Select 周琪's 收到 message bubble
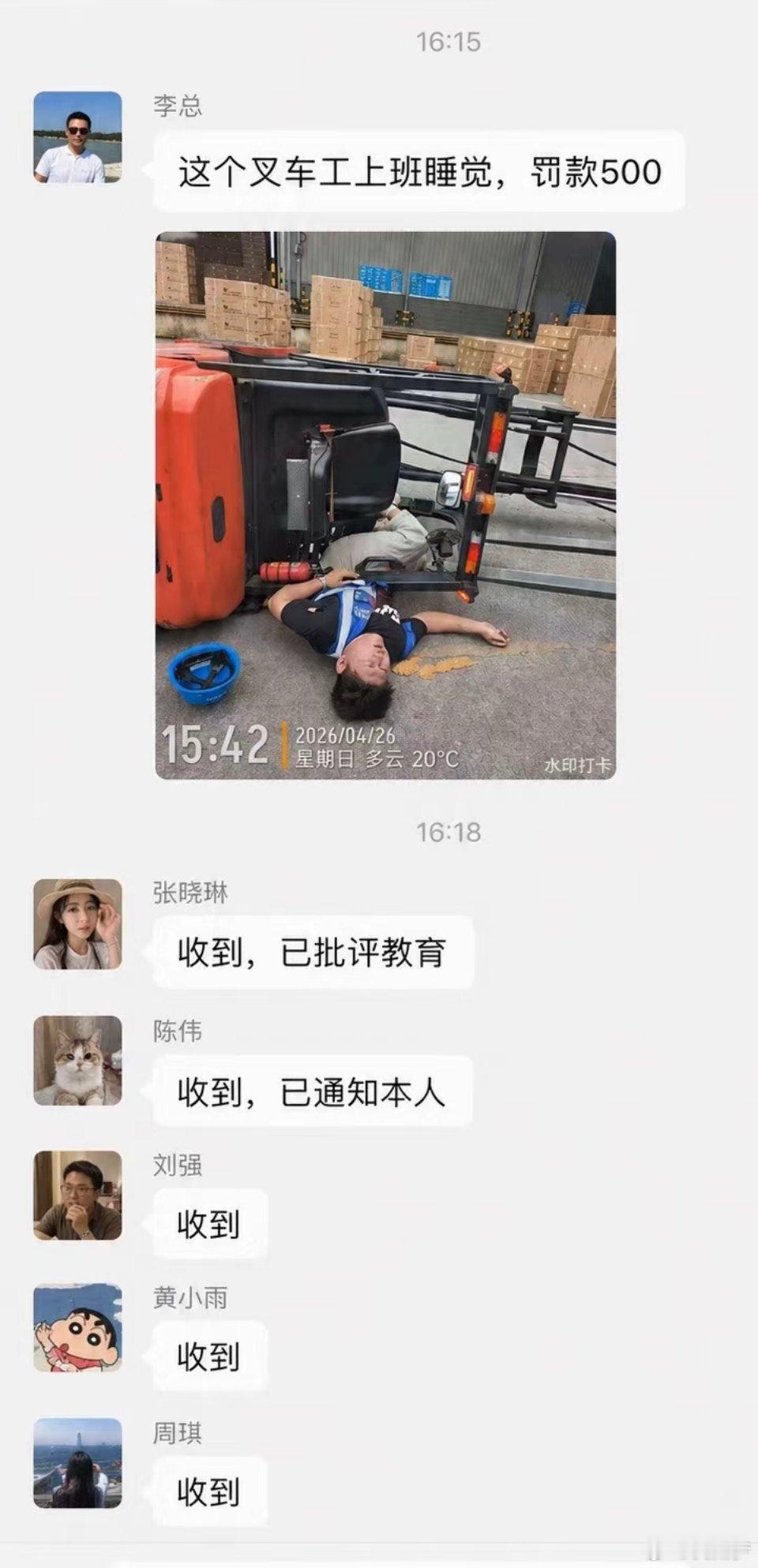This screenshot has width=758, height=1568. (x=208, y=1491)
